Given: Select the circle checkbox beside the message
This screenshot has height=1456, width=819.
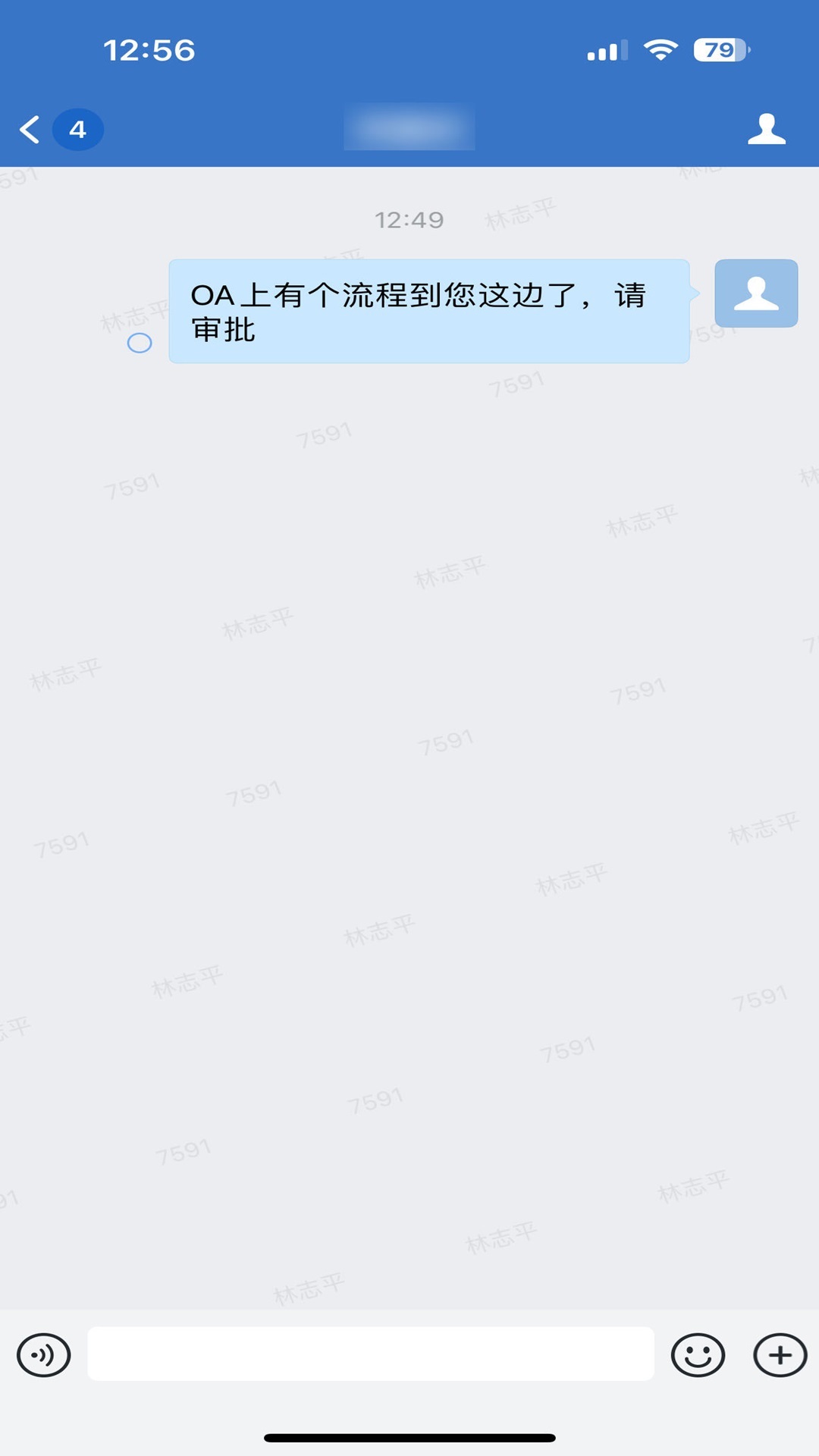Looking at the screenshot, I should (139, 344).
